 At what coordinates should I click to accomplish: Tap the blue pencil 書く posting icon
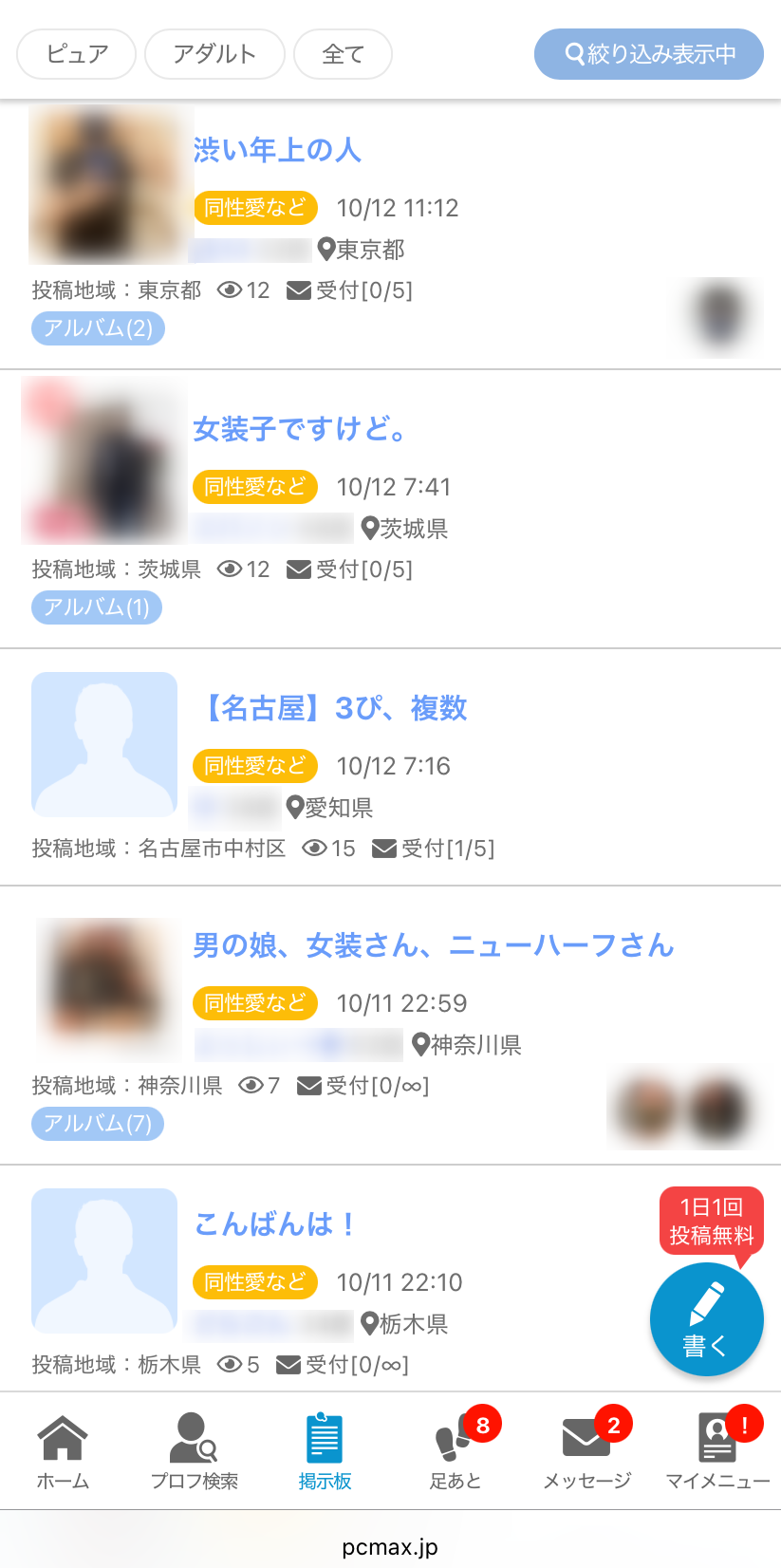point(706,1319)
